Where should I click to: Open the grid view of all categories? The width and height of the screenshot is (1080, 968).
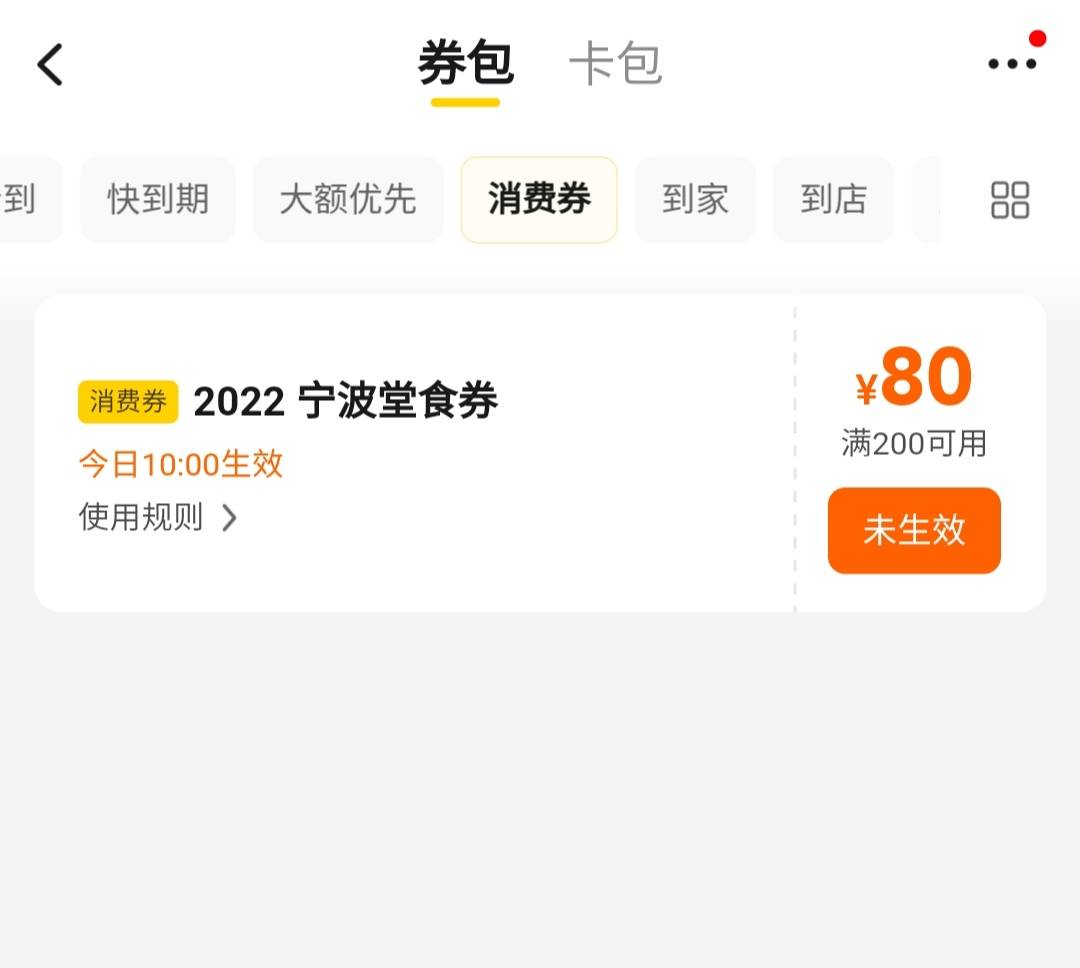(1009, 200)
